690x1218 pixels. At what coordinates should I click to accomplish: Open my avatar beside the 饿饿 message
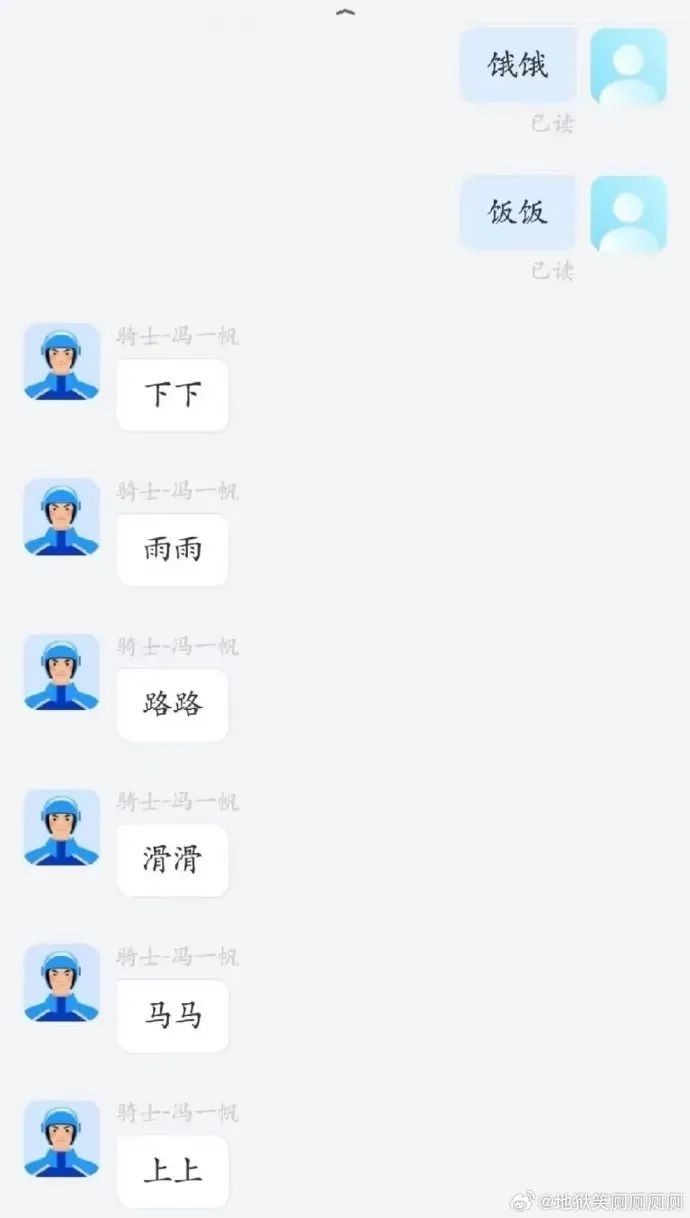pyautogui.click(x=628, y=66)
